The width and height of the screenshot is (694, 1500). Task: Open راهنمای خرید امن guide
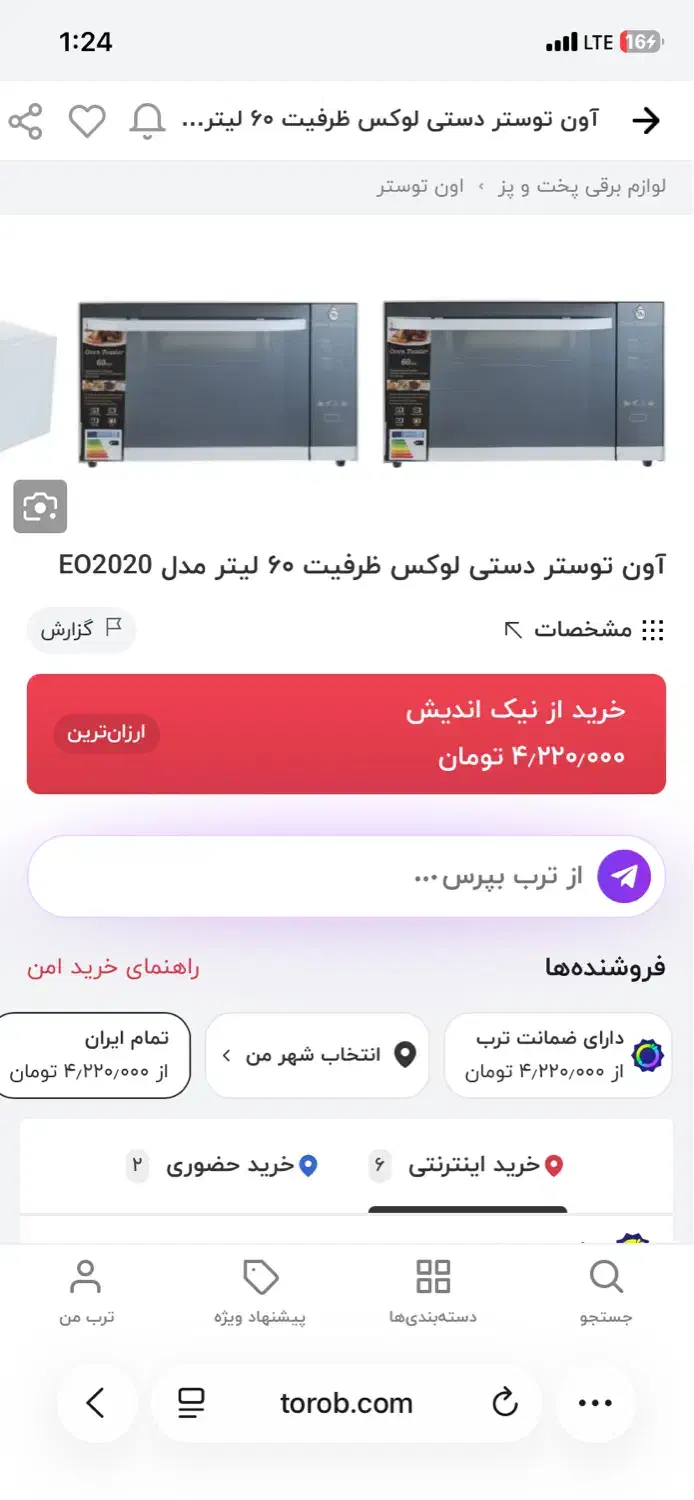click(x=113, y=967)
